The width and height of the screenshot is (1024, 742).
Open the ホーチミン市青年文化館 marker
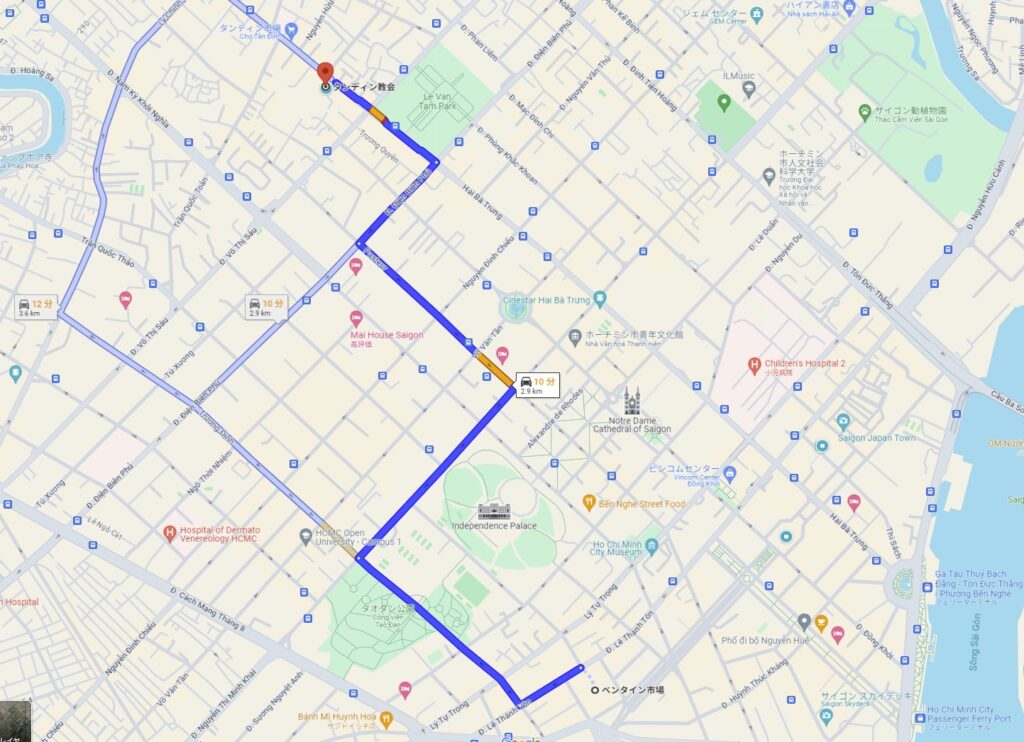click(574, 334)
